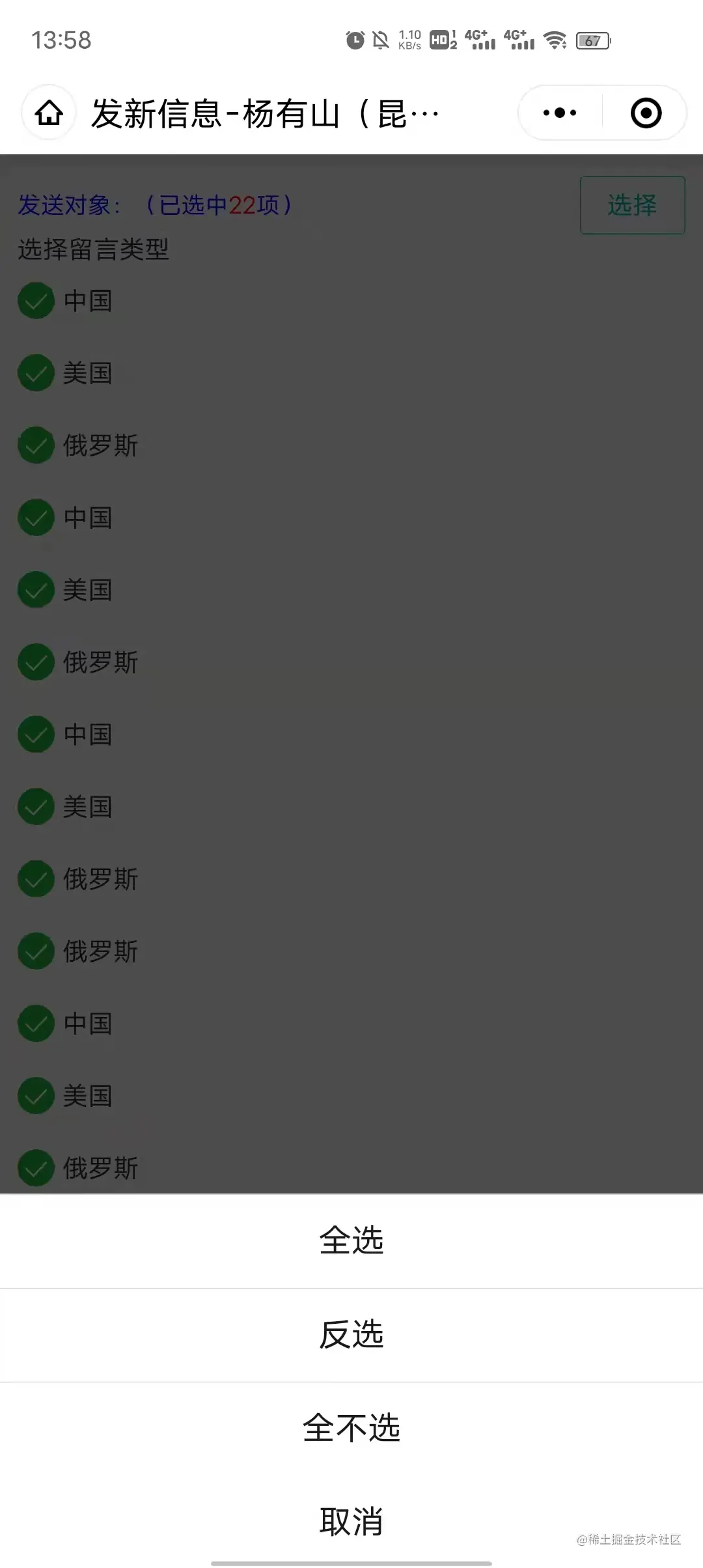
Task: Select 全不选 to clear all checks
Action: 351,1428
